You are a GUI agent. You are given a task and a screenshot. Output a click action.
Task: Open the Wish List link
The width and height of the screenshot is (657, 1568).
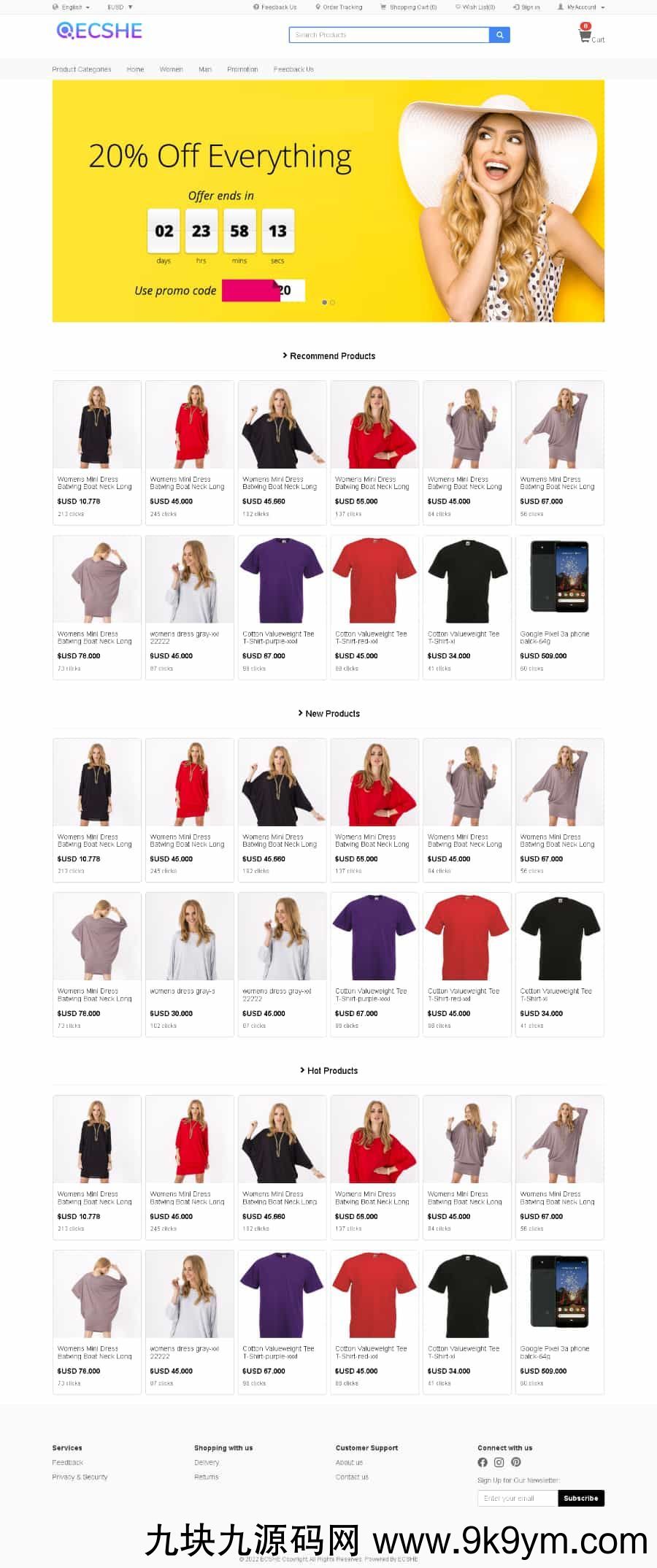(x=475, y=7)
